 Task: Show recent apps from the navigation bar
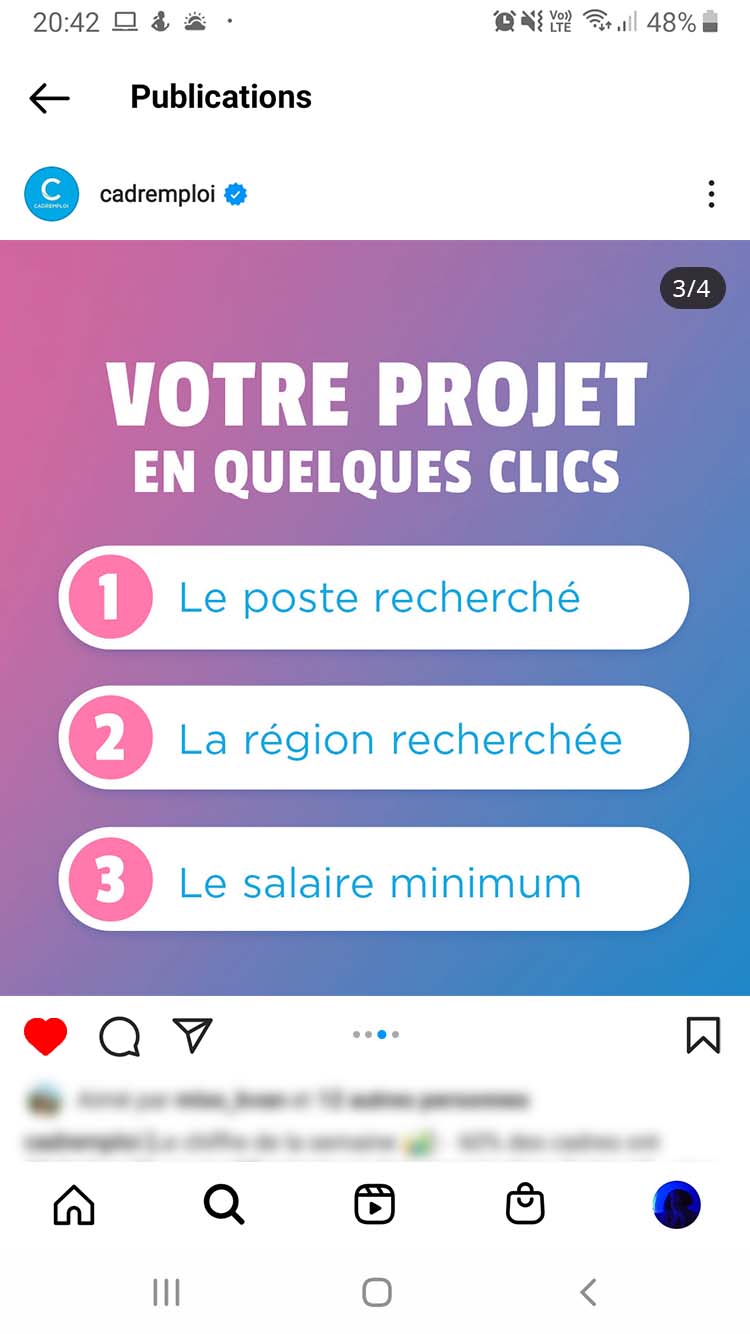[165, 1292]
